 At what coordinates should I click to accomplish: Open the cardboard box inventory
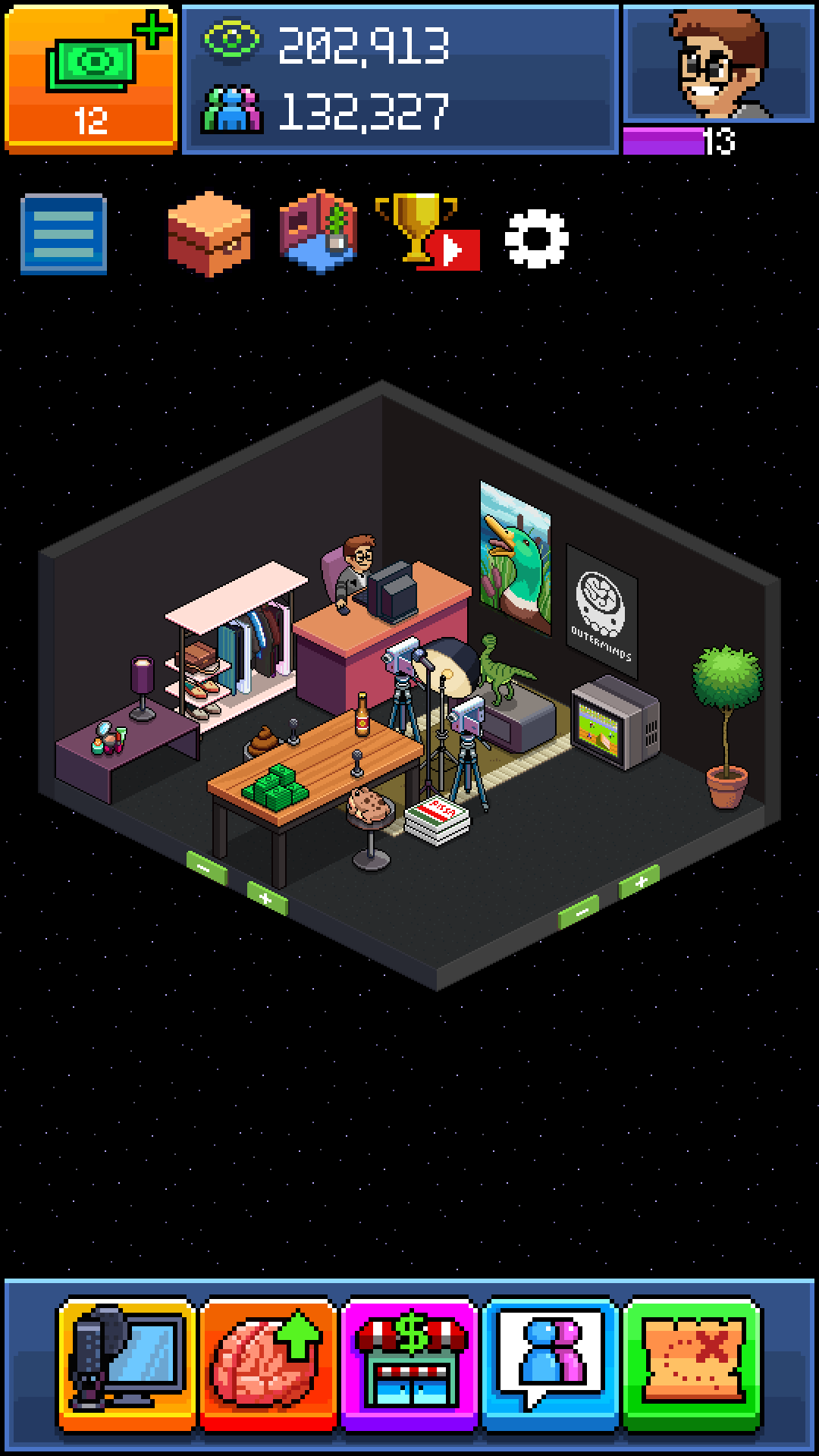209,234
